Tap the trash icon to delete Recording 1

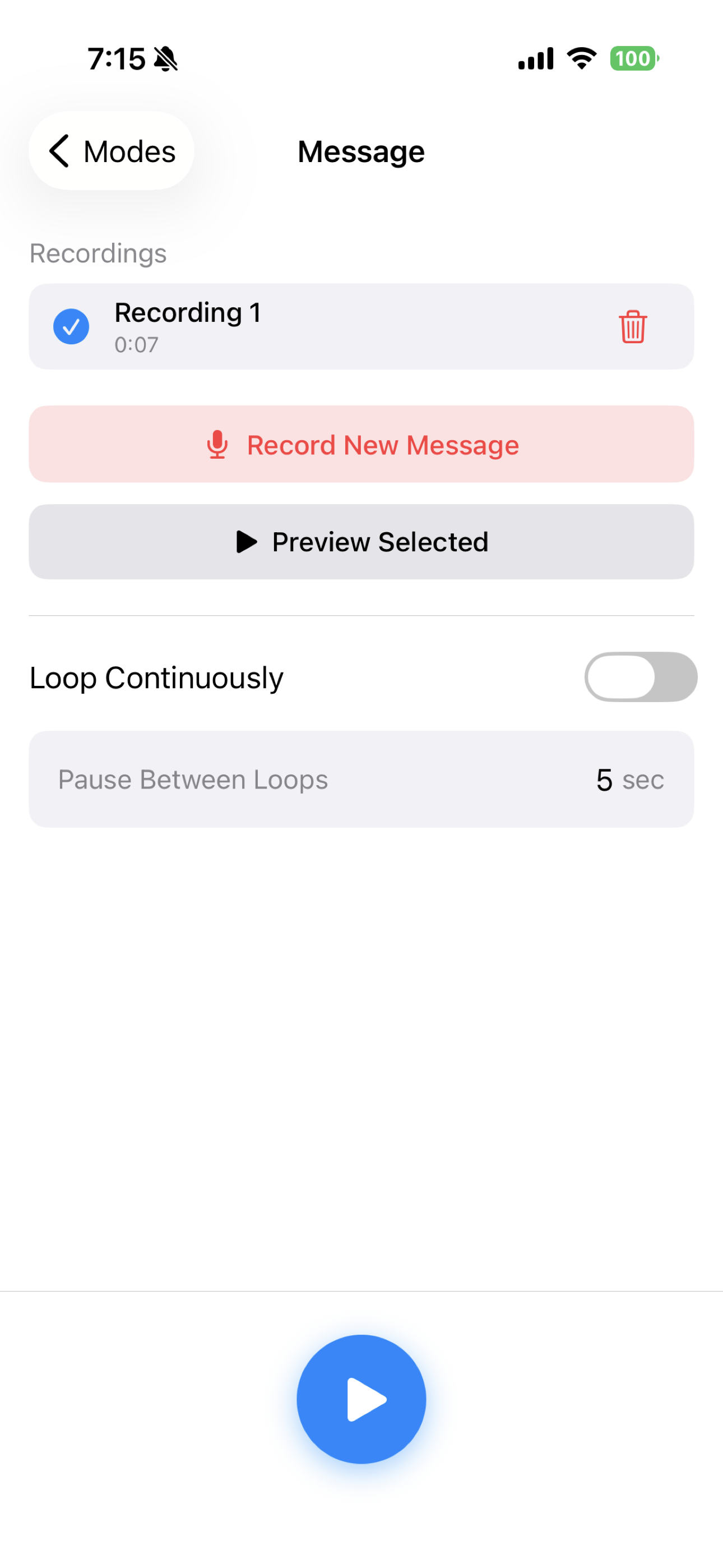[632, 326]
